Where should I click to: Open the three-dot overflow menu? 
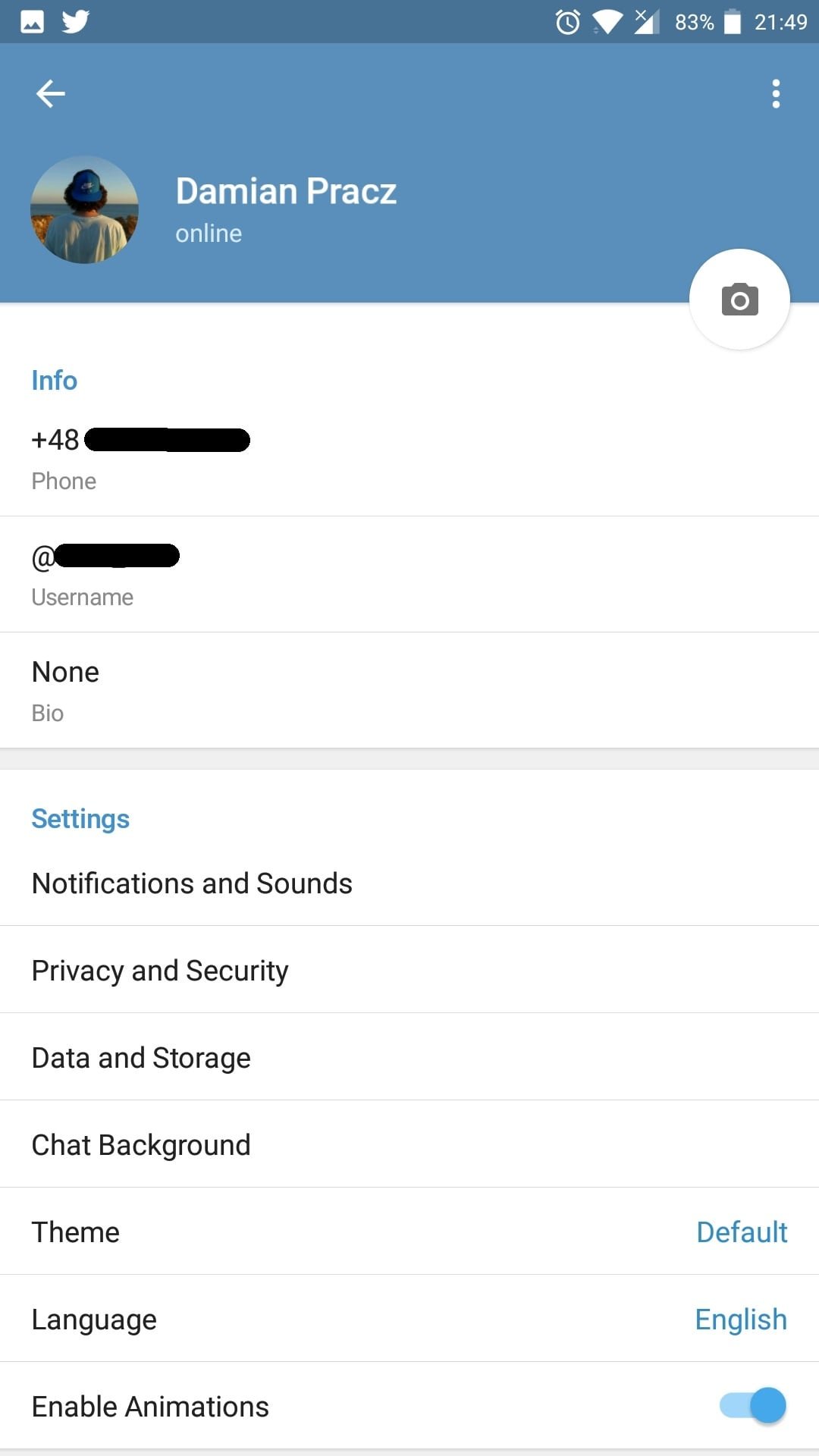click(775, 94)
